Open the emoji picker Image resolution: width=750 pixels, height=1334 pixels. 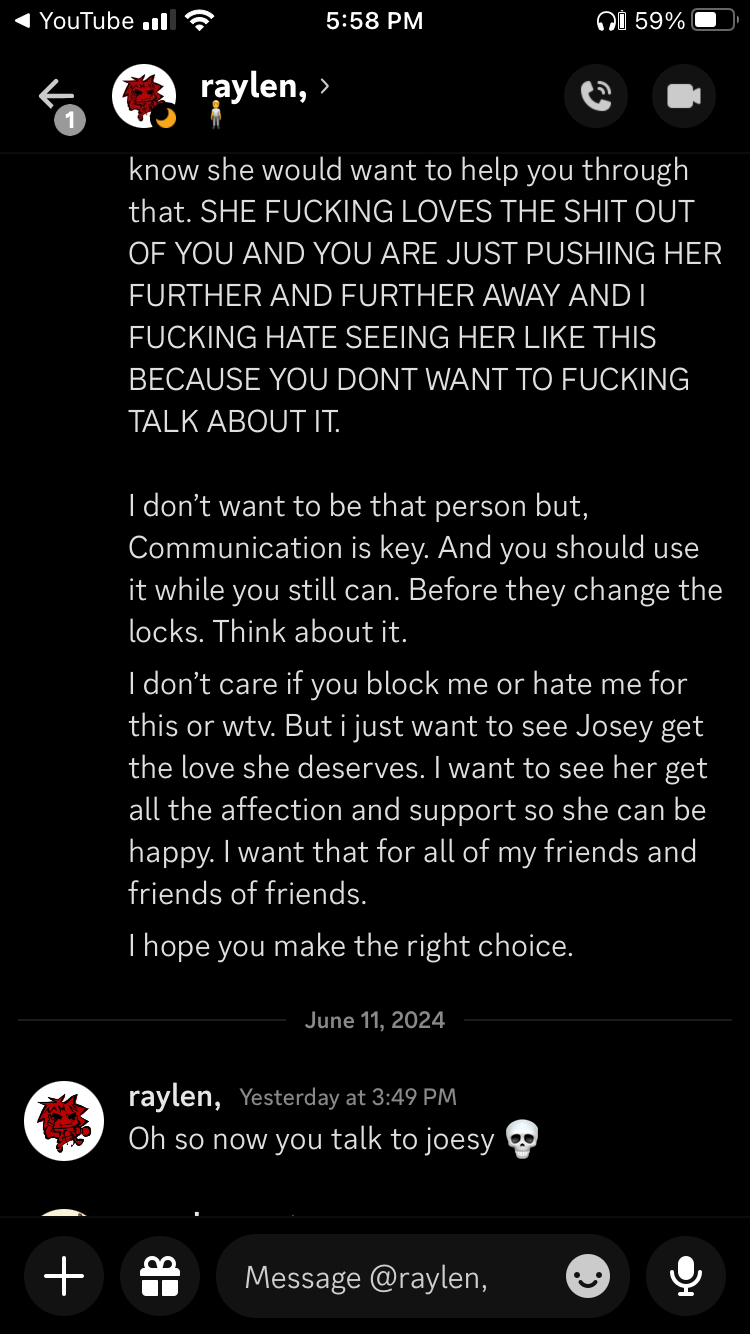[x=588, y=1276]
